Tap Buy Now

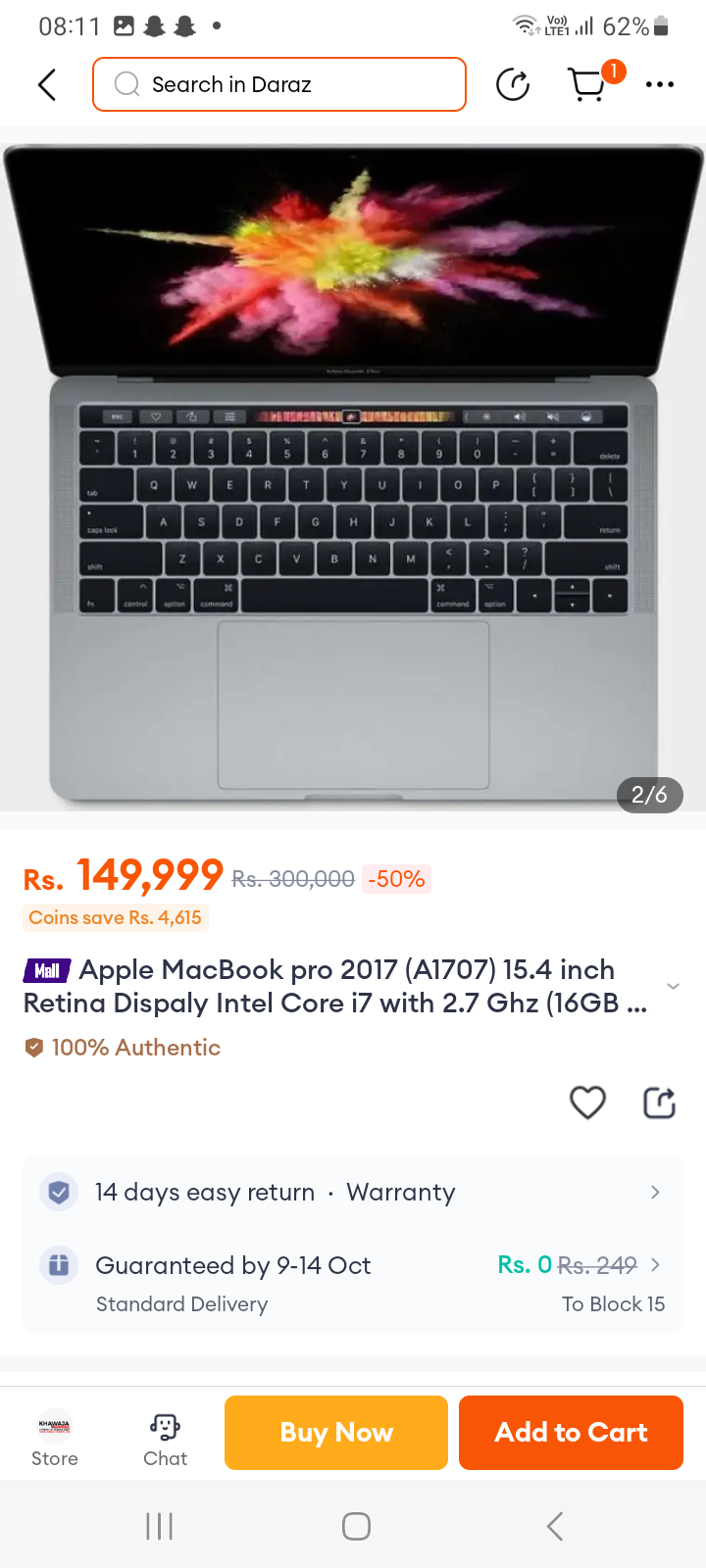pyautogui.click(x=336, y=1433)
